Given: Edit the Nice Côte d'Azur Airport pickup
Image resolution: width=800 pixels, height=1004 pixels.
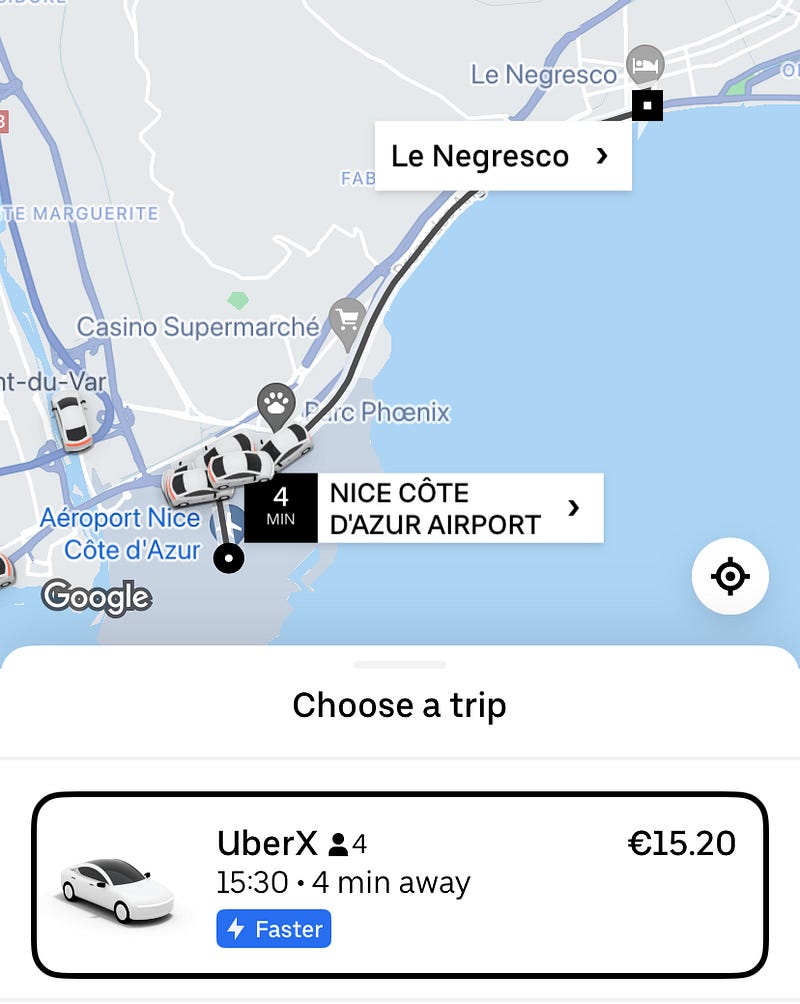Looking at the screenshot, I should click(440, 508).
